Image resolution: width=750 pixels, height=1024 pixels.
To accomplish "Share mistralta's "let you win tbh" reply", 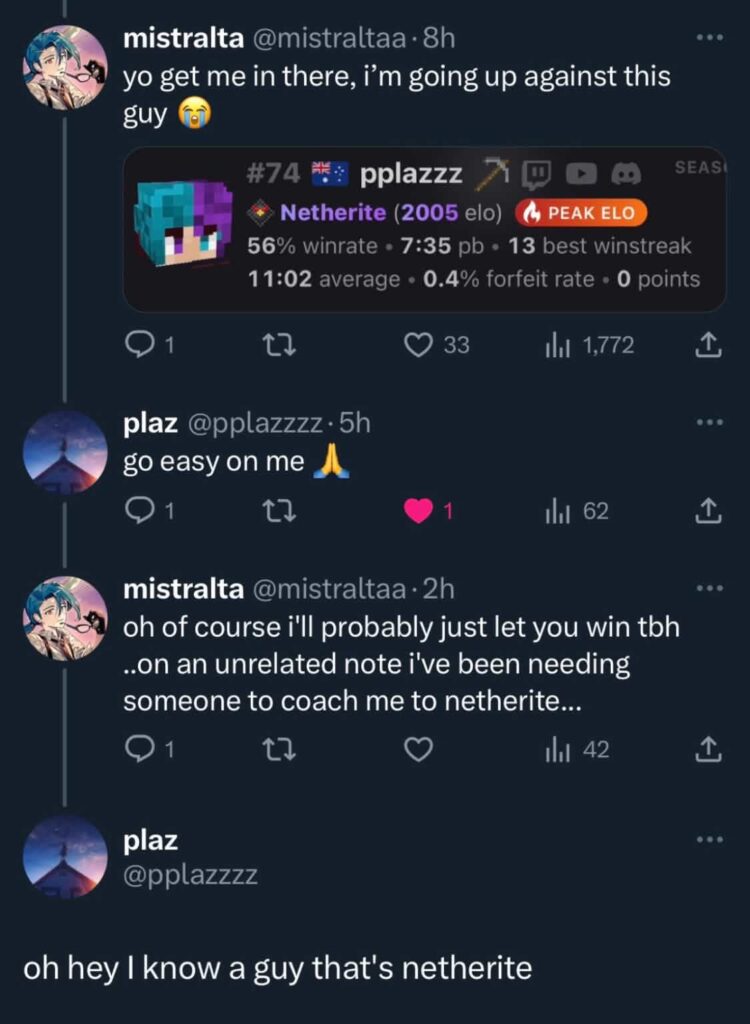I will click(x=707, y=749).
